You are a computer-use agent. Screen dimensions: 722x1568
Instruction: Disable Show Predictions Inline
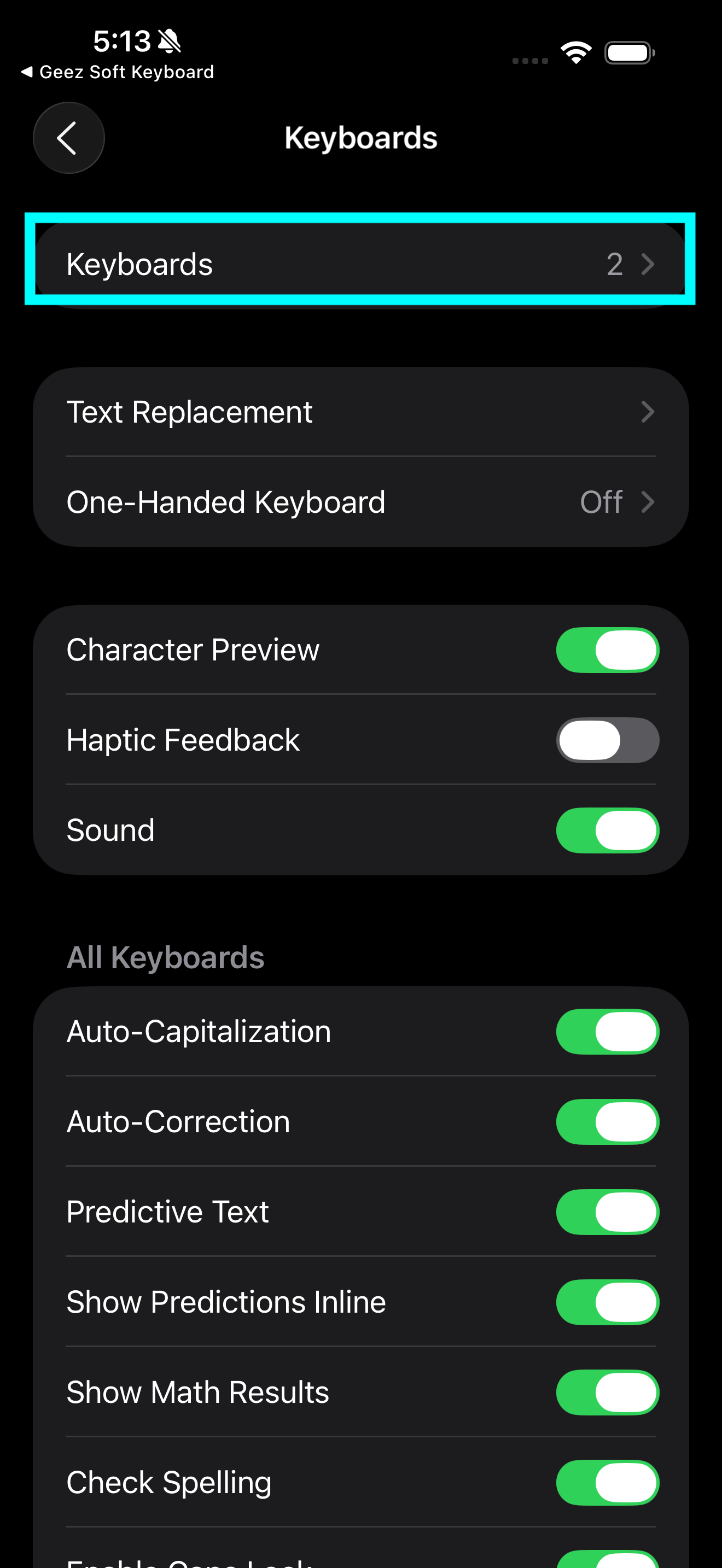point(607,1302)
